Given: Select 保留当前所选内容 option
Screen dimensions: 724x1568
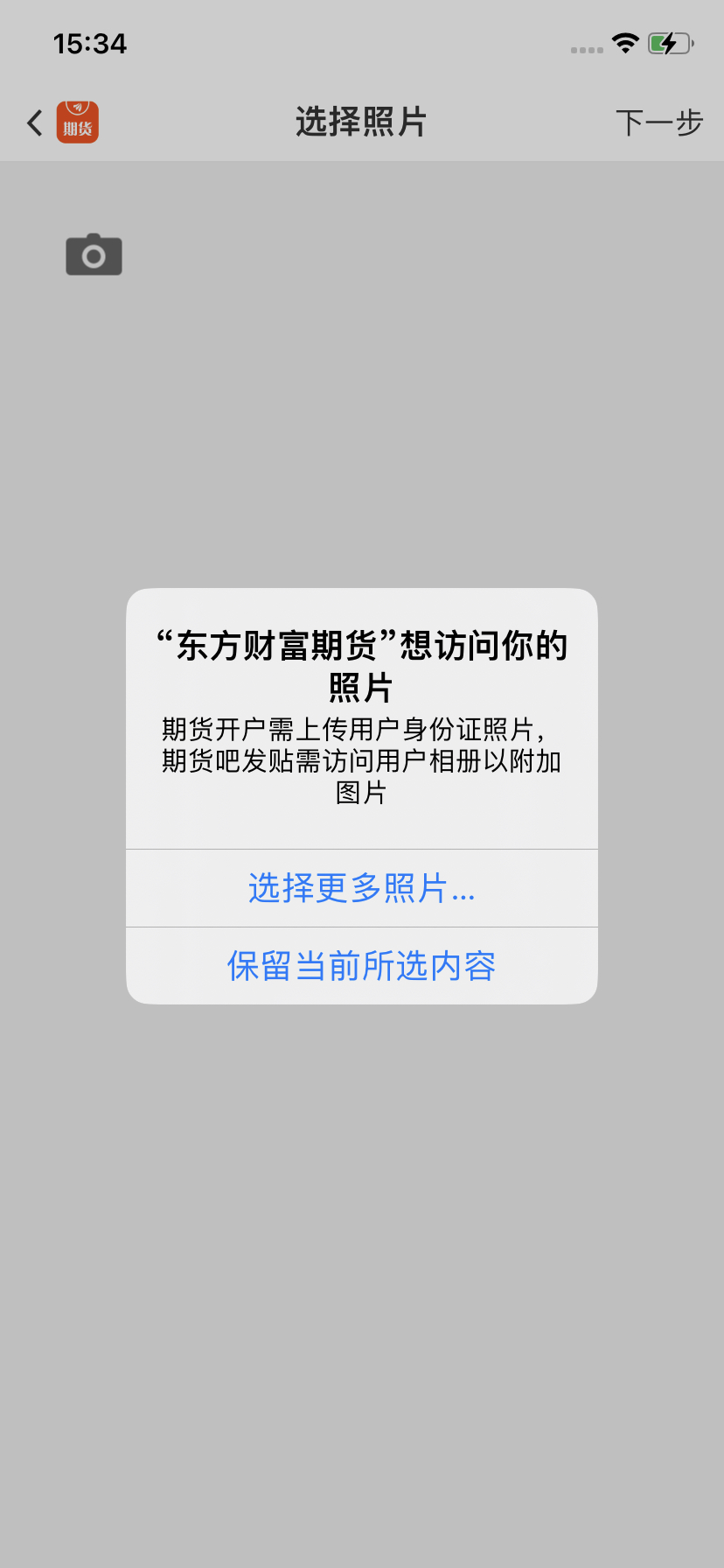Looking at the screenshot, I should pyautogui.click(x=362, y=966).
